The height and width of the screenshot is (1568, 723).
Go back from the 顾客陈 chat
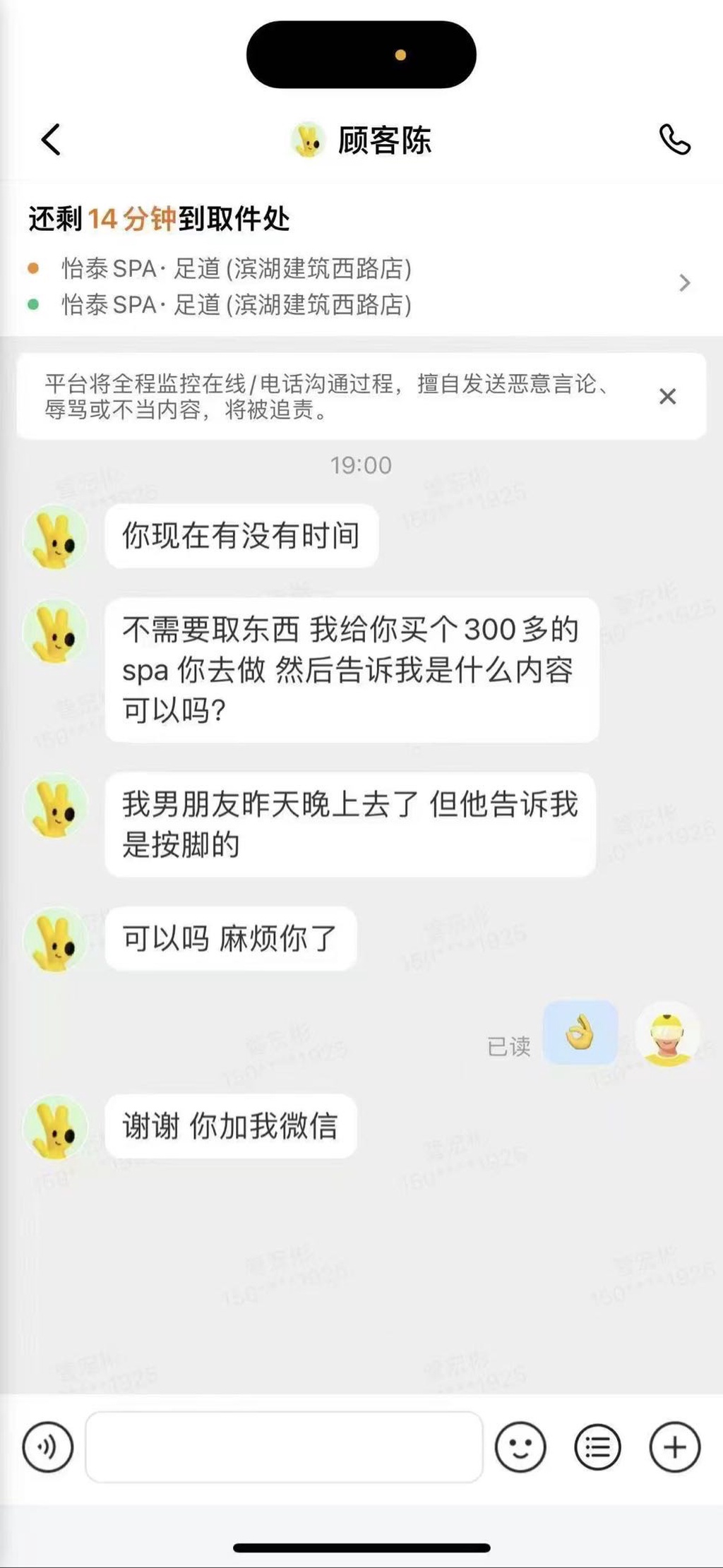(51, 140)
